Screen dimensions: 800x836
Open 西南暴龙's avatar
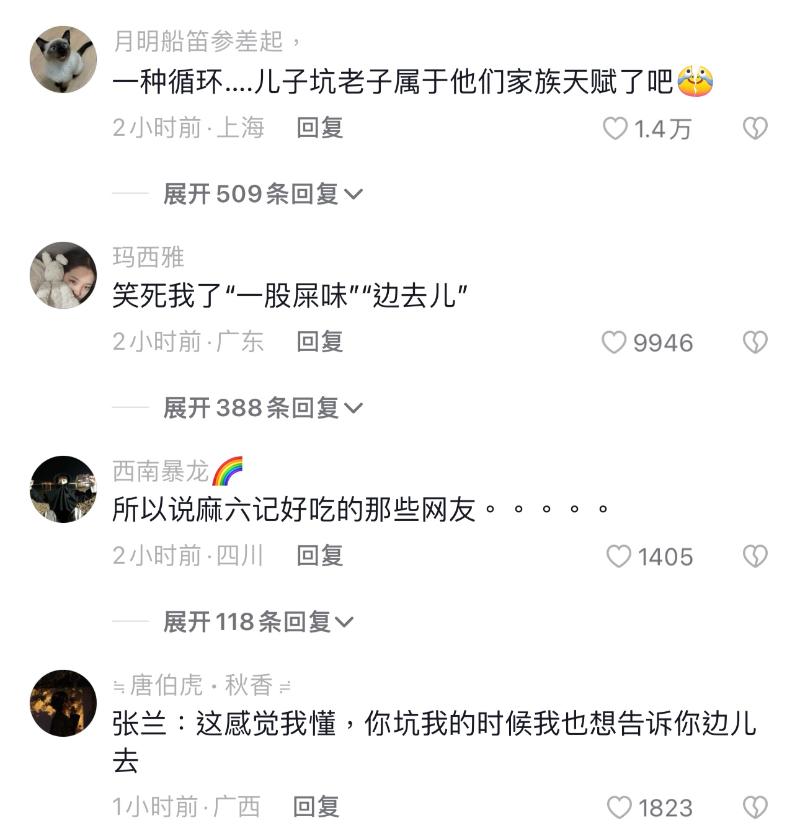tap(63, 489)
